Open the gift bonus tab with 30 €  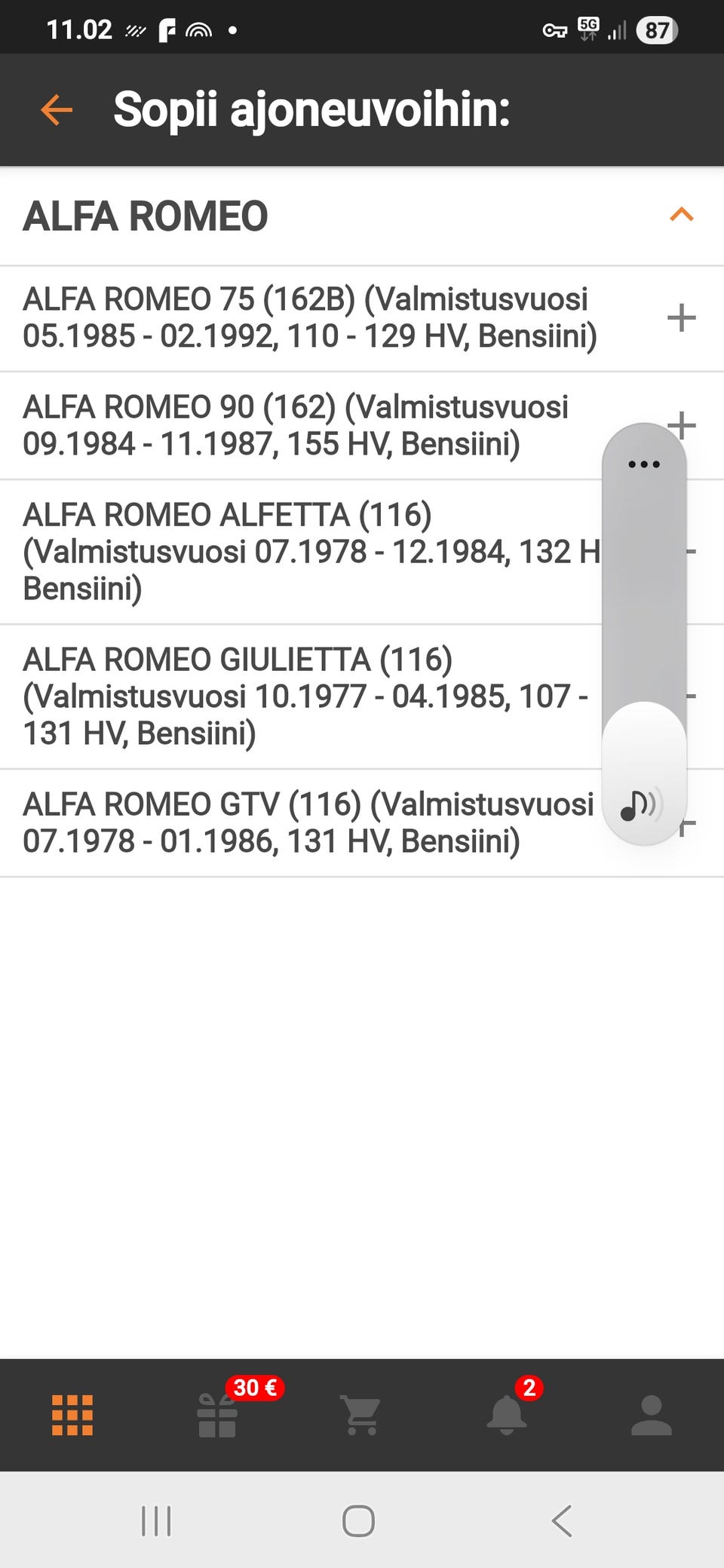click(x=217, y=1416)
